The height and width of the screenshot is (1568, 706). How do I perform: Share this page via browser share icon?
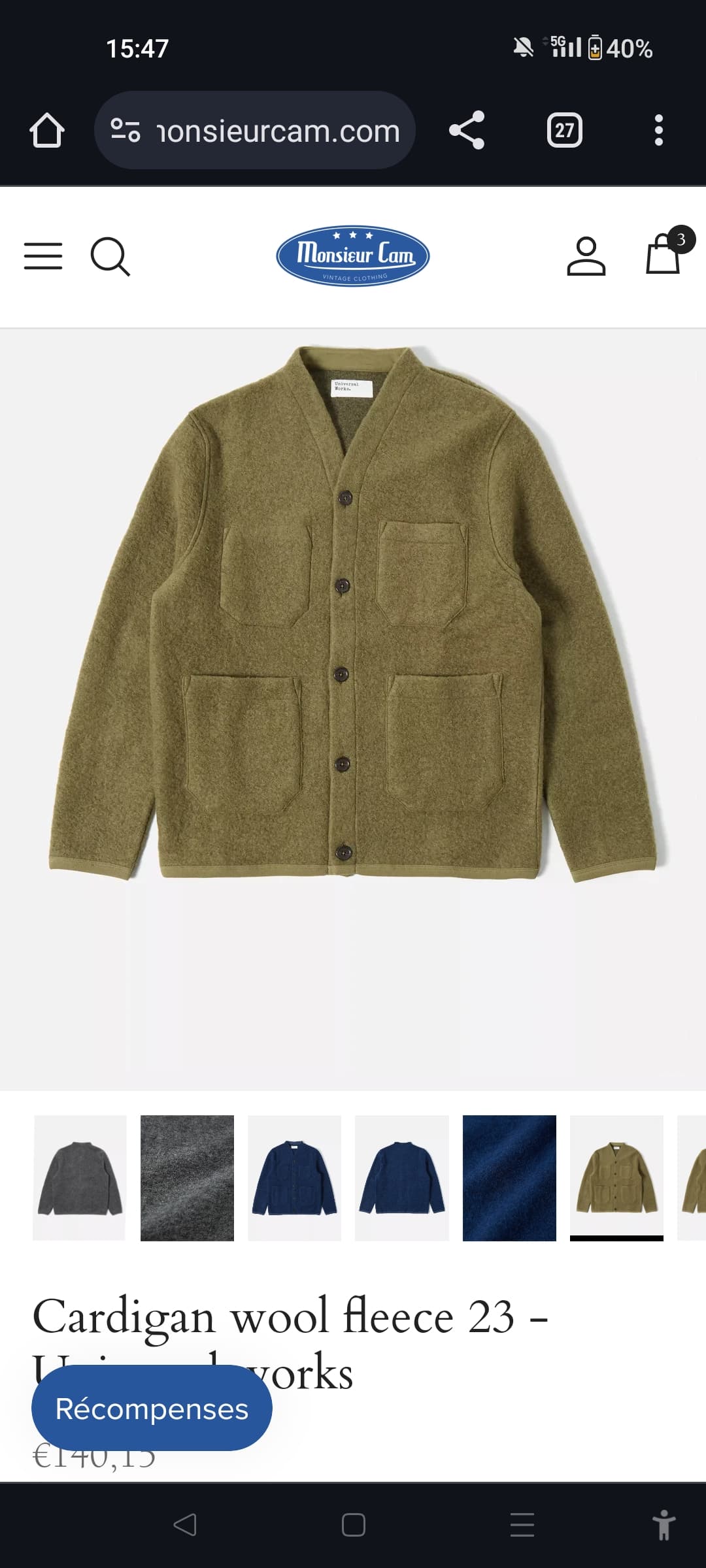pyautogui.click(x=467, y=130)
